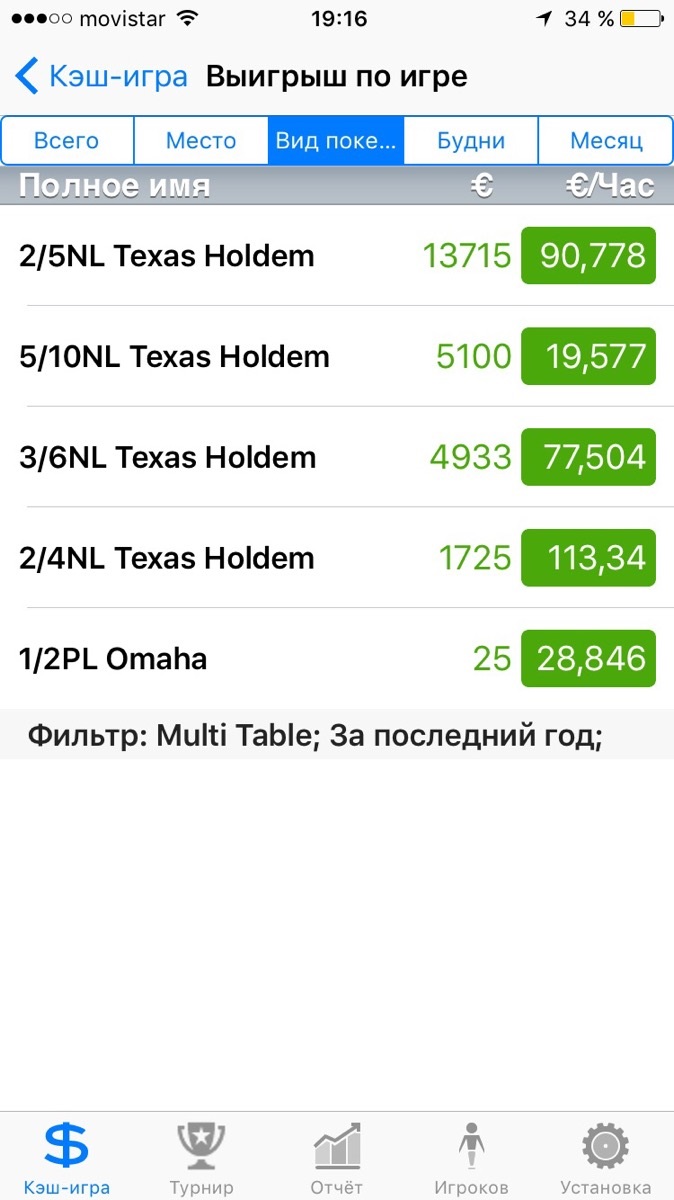View 2/4NL Texas Holdem details
674x1200 pixels.
click(337, 558)
